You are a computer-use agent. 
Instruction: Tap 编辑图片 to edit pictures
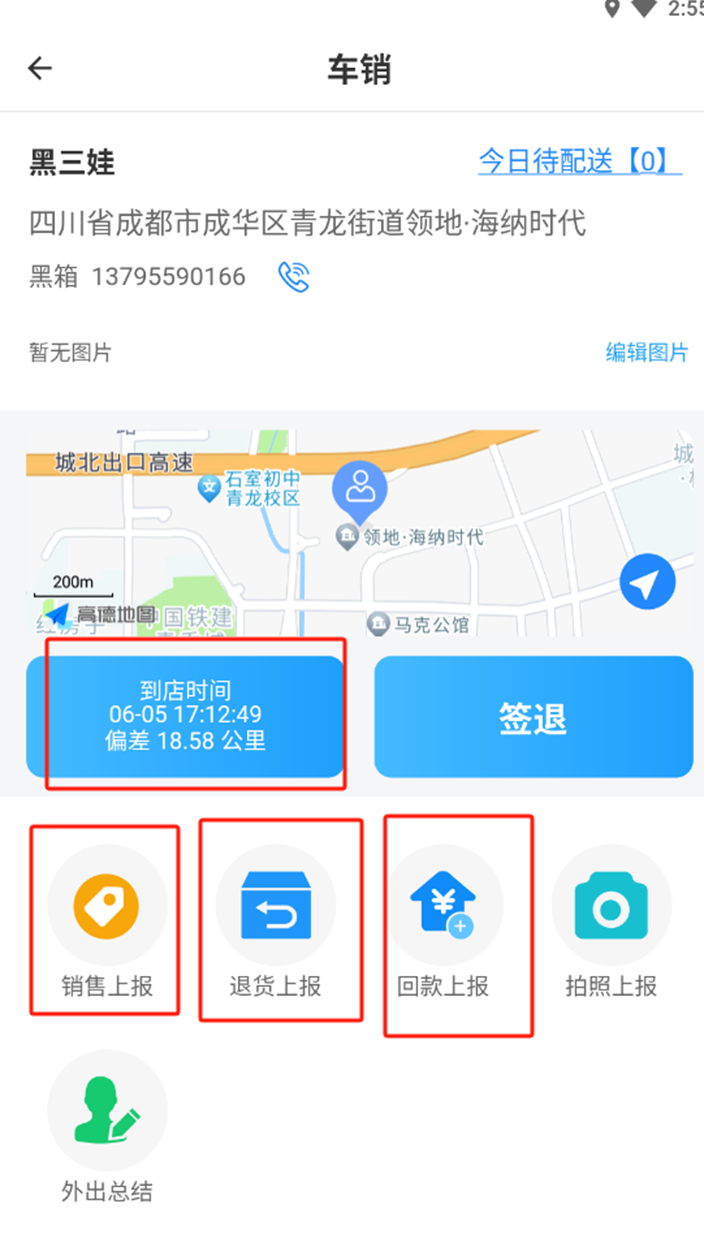(646, 352)
